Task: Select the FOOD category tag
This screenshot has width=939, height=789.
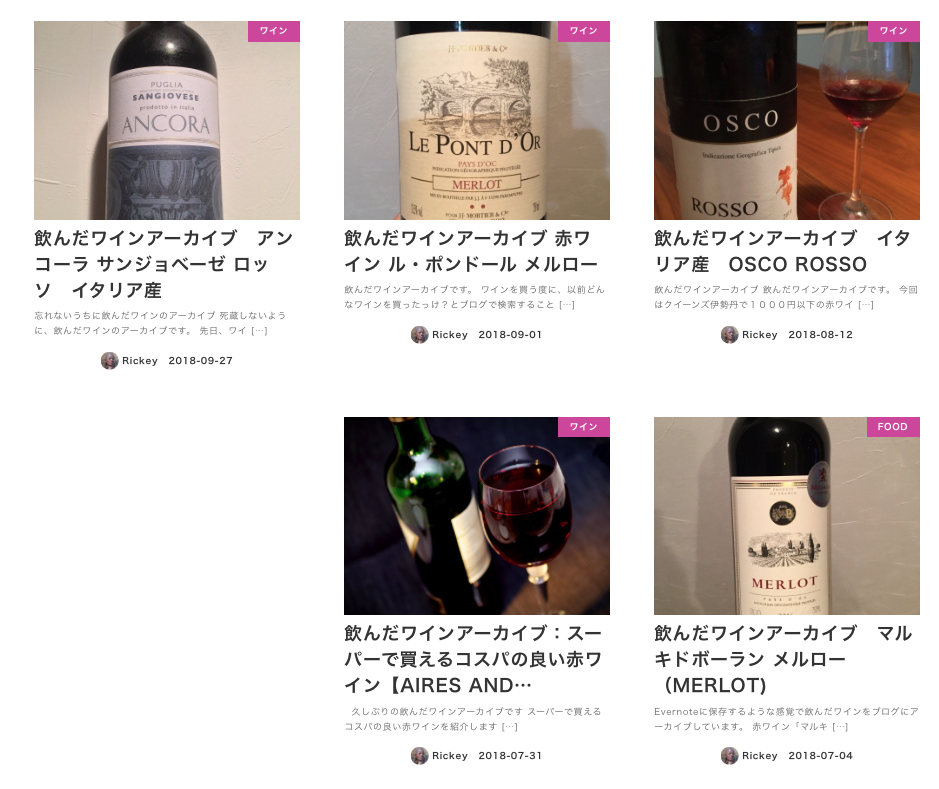Action: [893, 427]
